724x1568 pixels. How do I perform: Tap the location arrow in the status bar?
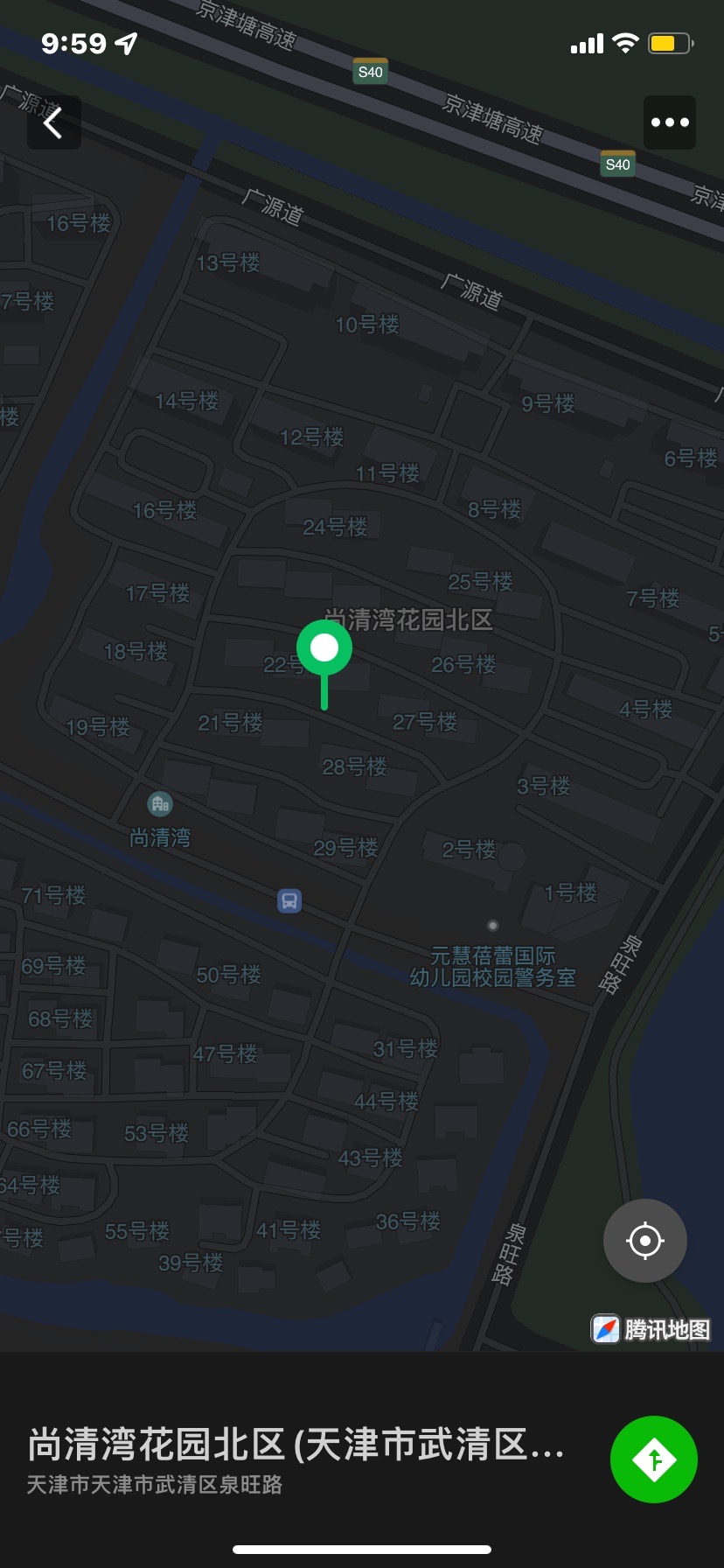(125, 41)
